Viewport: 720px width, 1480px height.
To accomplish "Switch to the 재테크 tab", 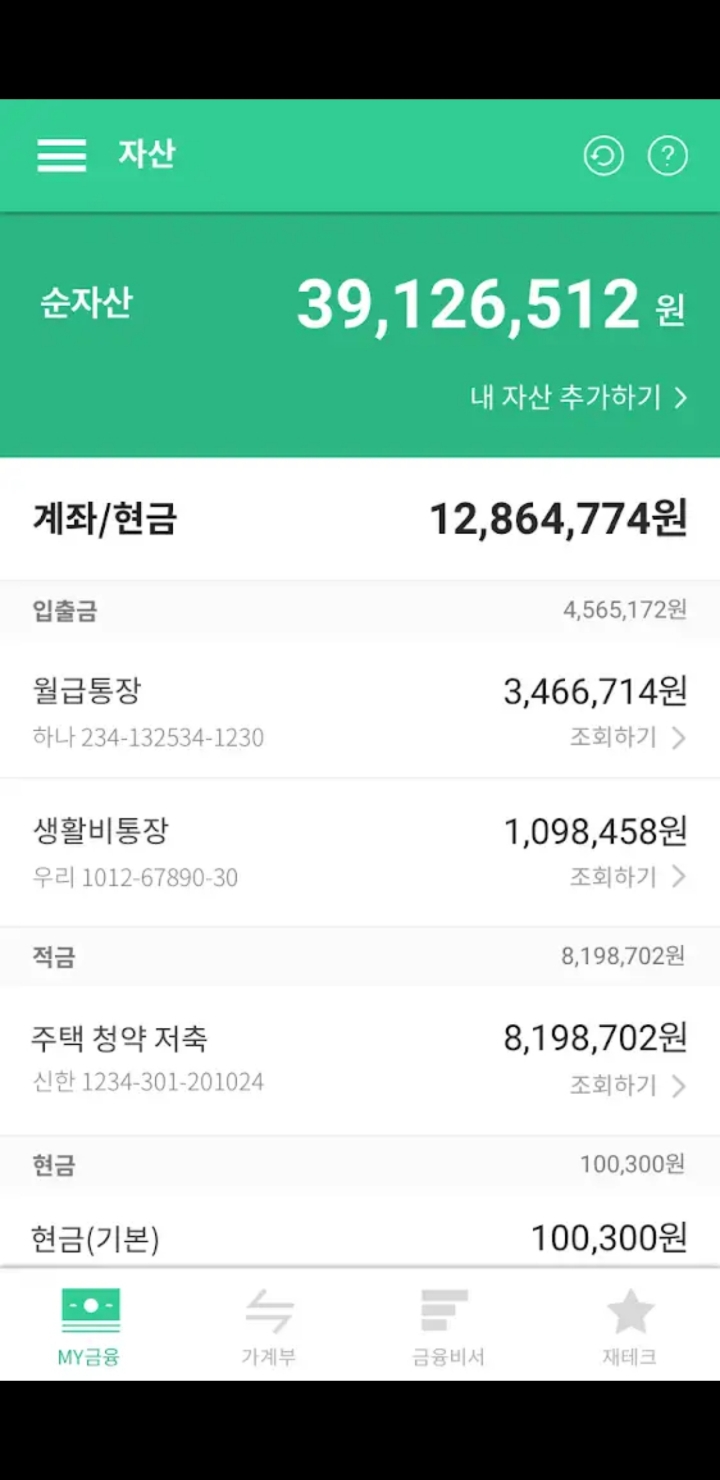I will click(x=629, y=1326).
